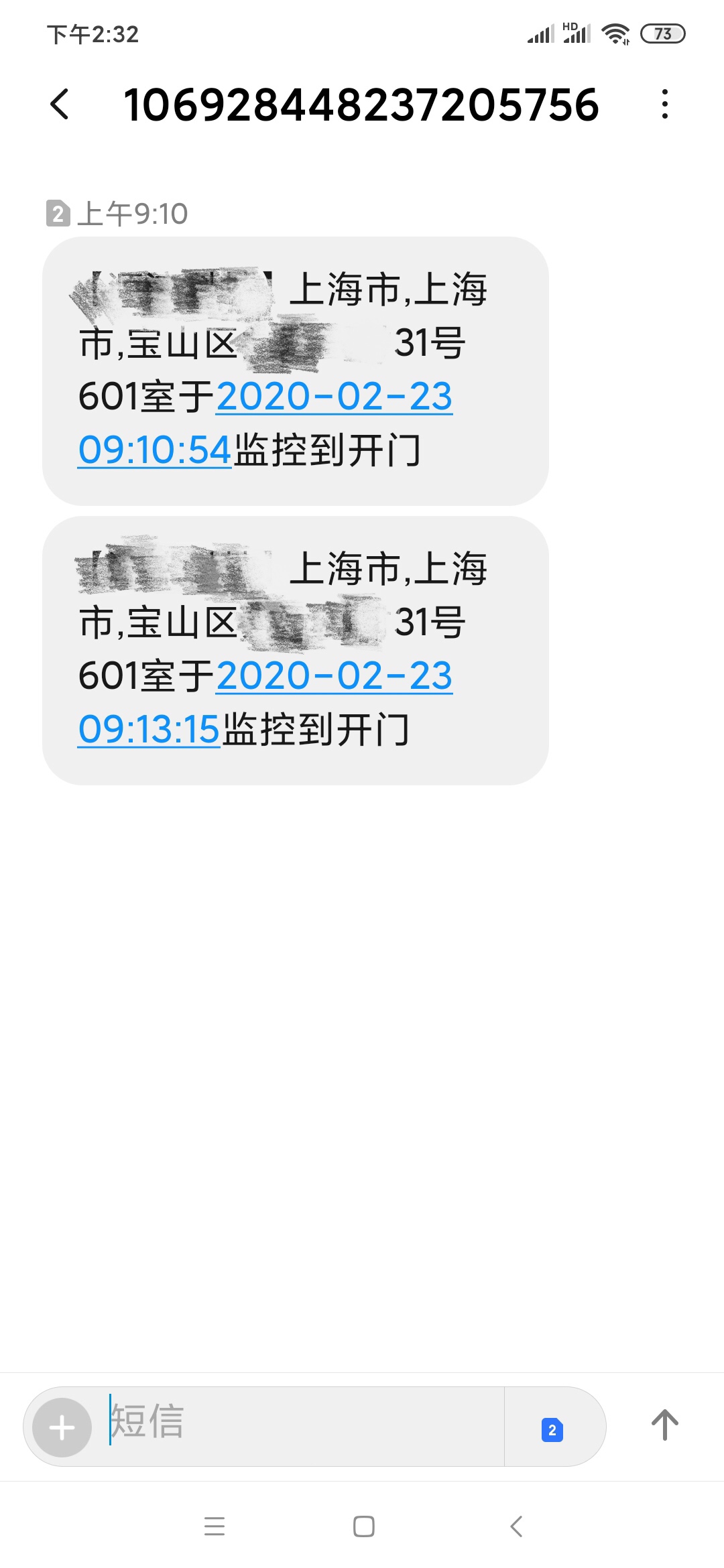Open the three-dot overflow menu
The image size is (724, 1568).
pos(664,105)
